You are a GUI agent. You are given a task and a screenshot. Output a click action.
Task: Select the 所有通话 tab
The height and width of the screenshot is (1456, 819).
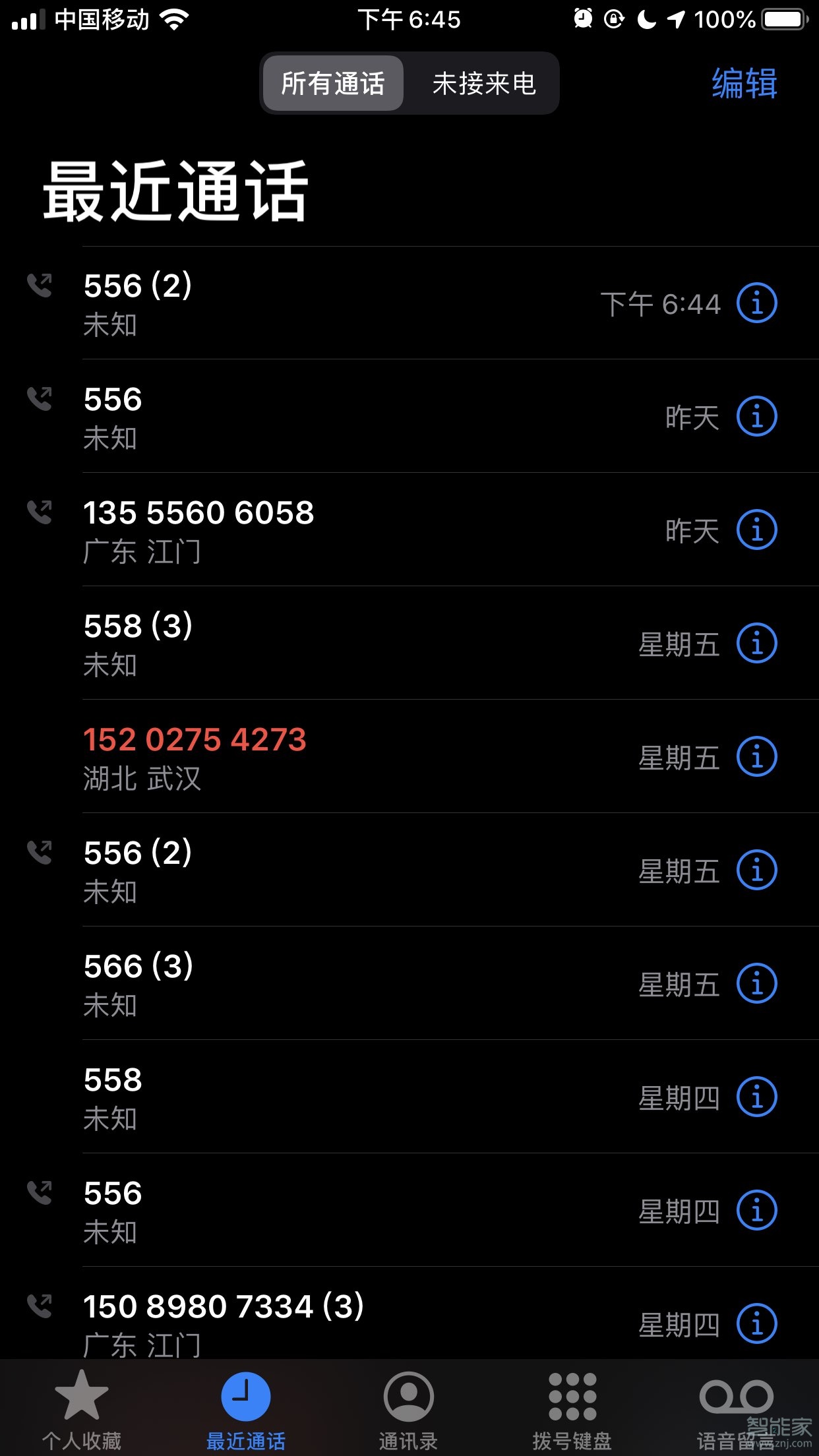332,83
